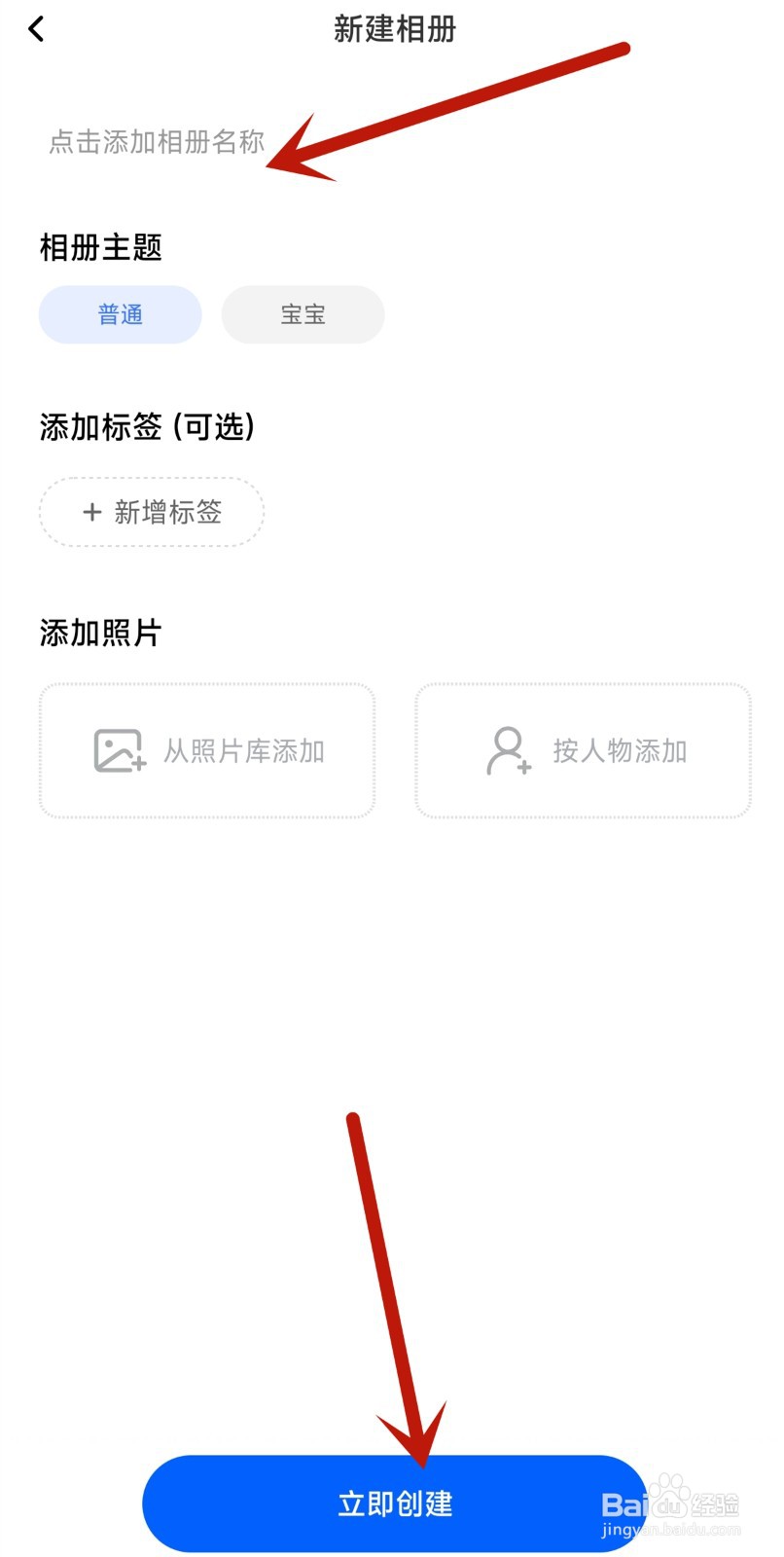Select the 普通 album theme
Image resolution: width=784 pixels, height=1557 pixels.
coord(120,314)
